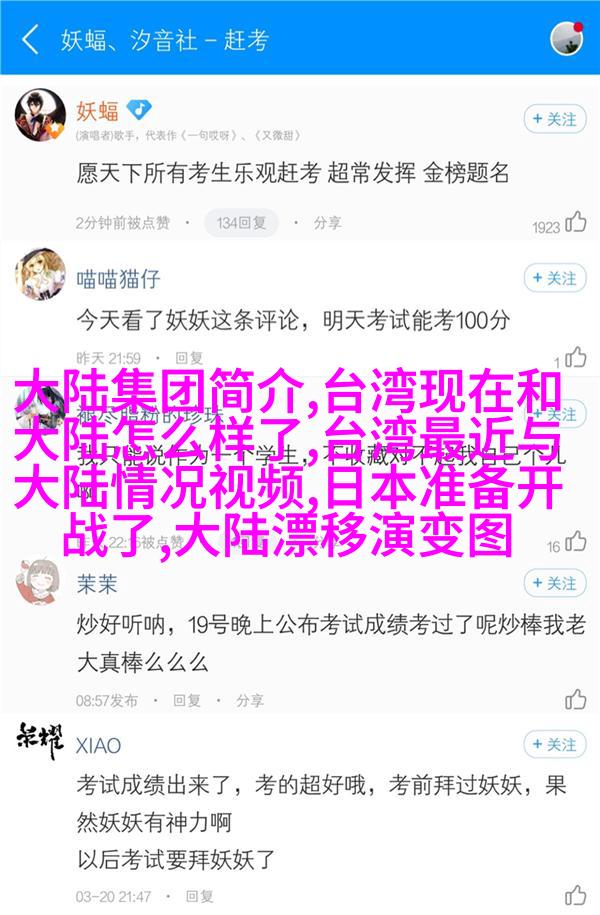Follow the user 喵喵猫仔
Viewport: 600px width, 915px height.
coord(554,278)
